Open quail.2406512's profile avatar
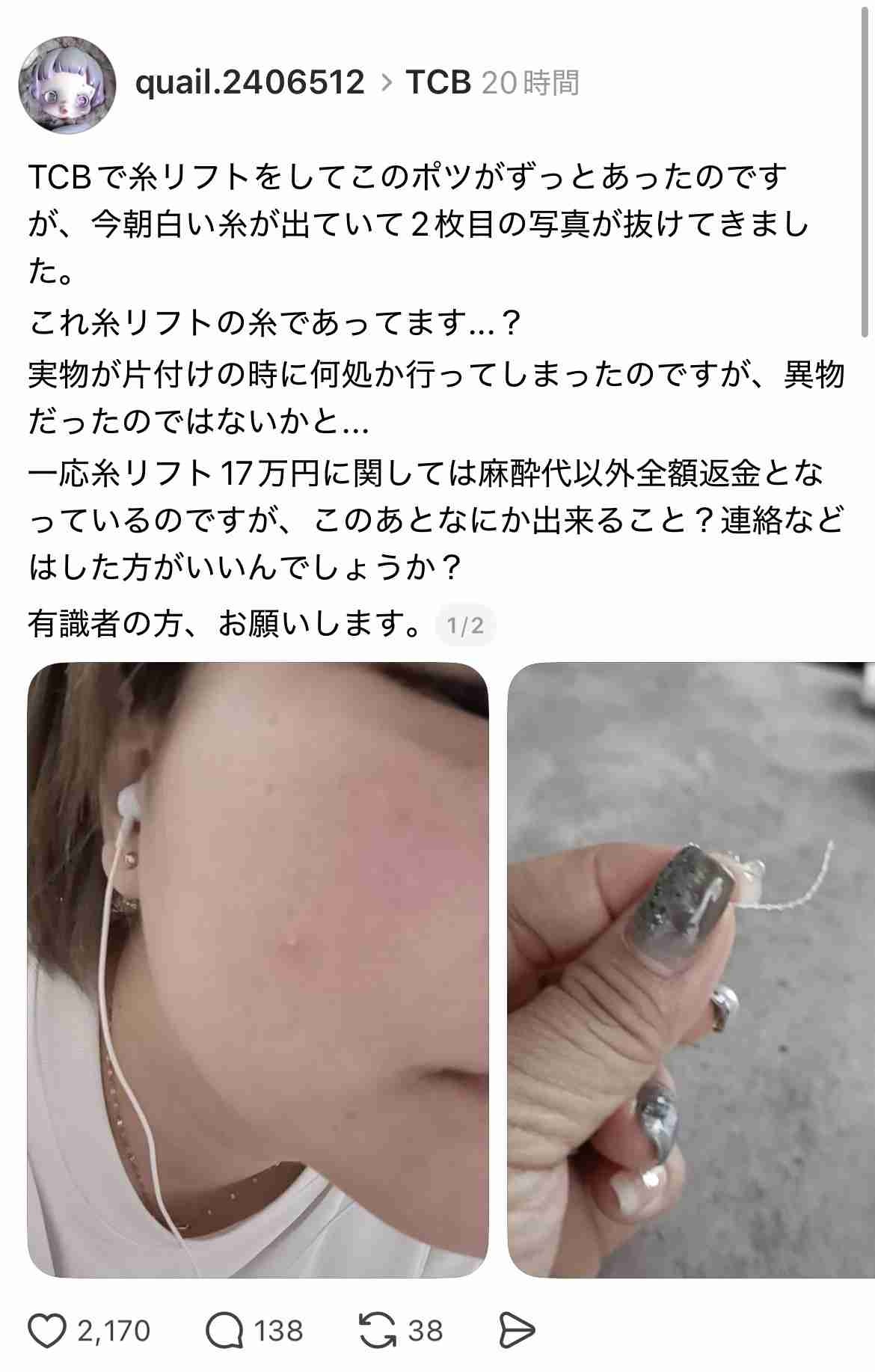 point(67,85)
